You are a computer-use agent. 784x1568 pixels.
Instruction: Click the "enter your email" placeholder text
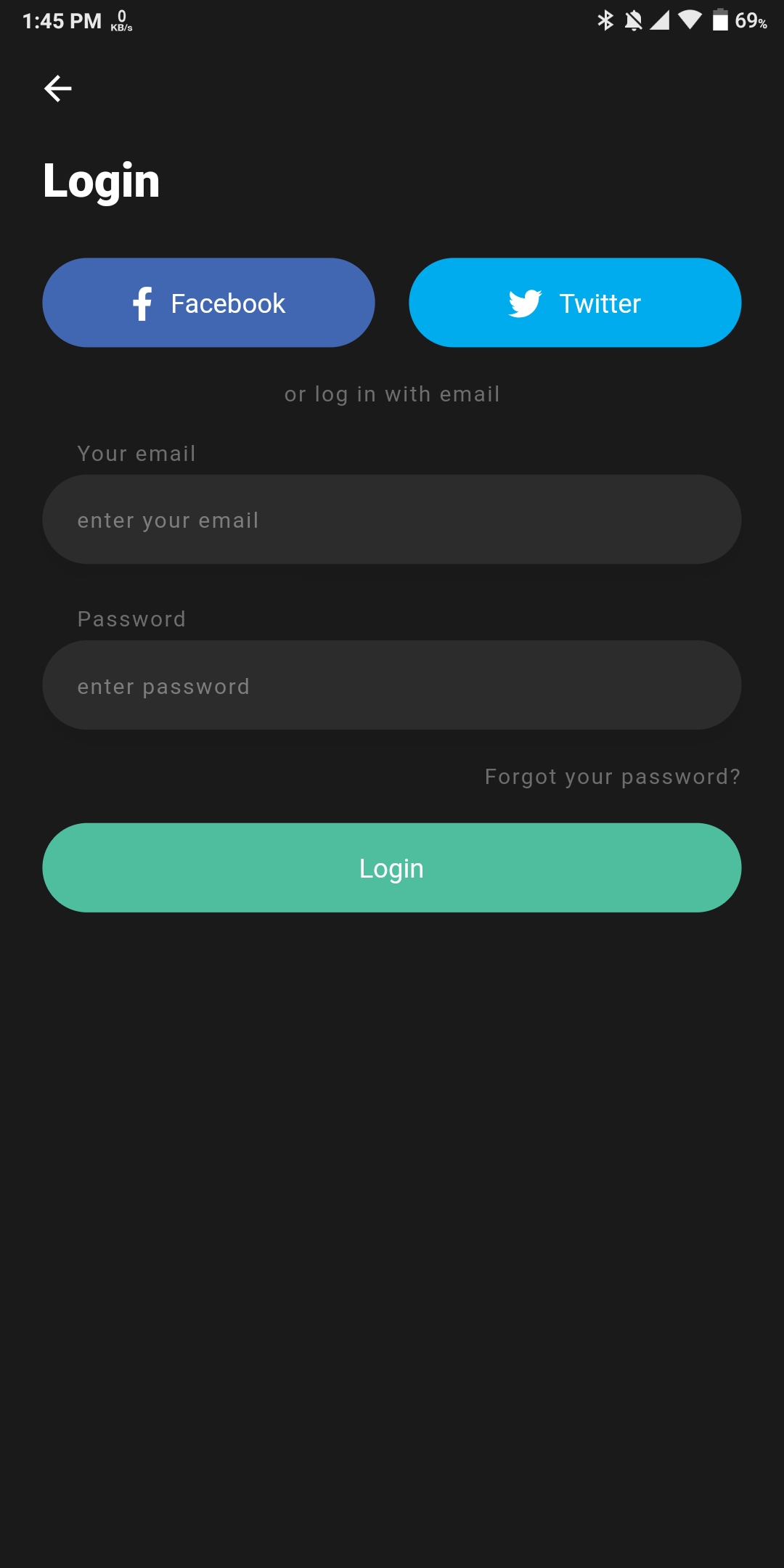coord(168,519)
